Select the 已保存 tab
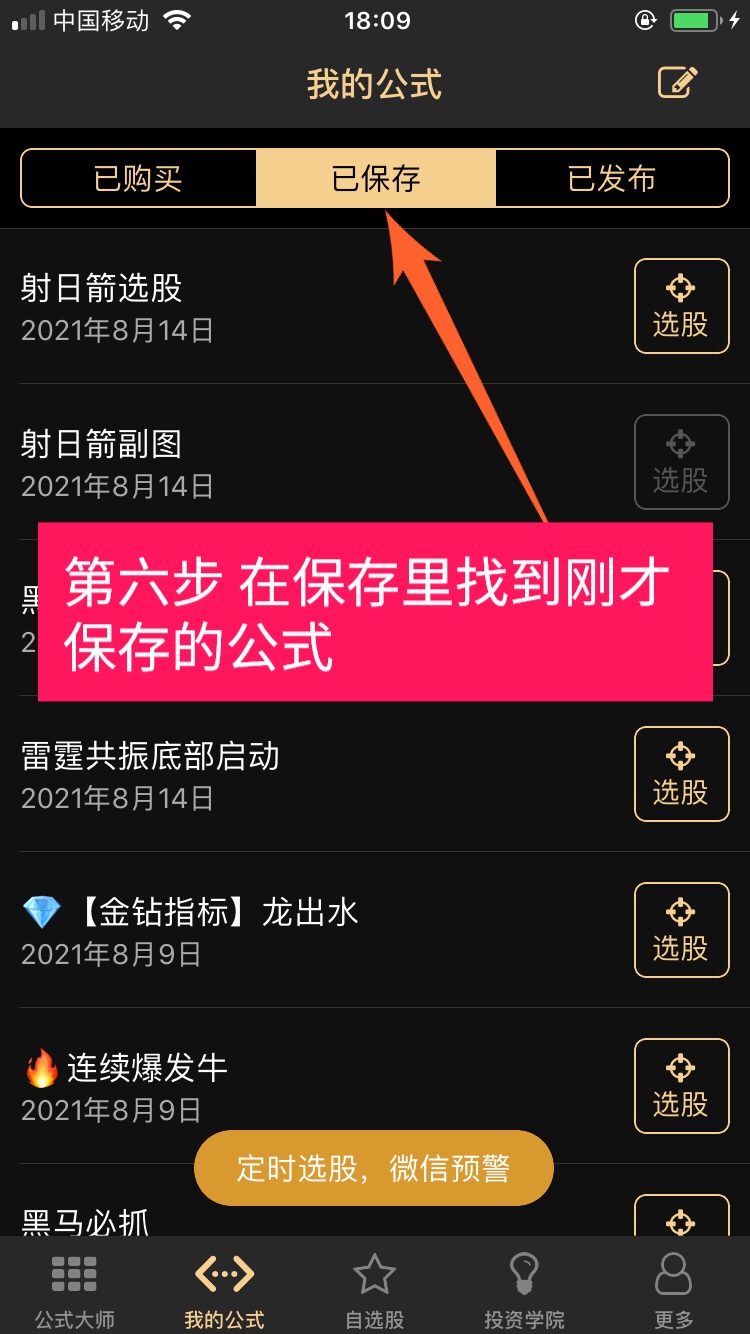 [x=376, y=179]
